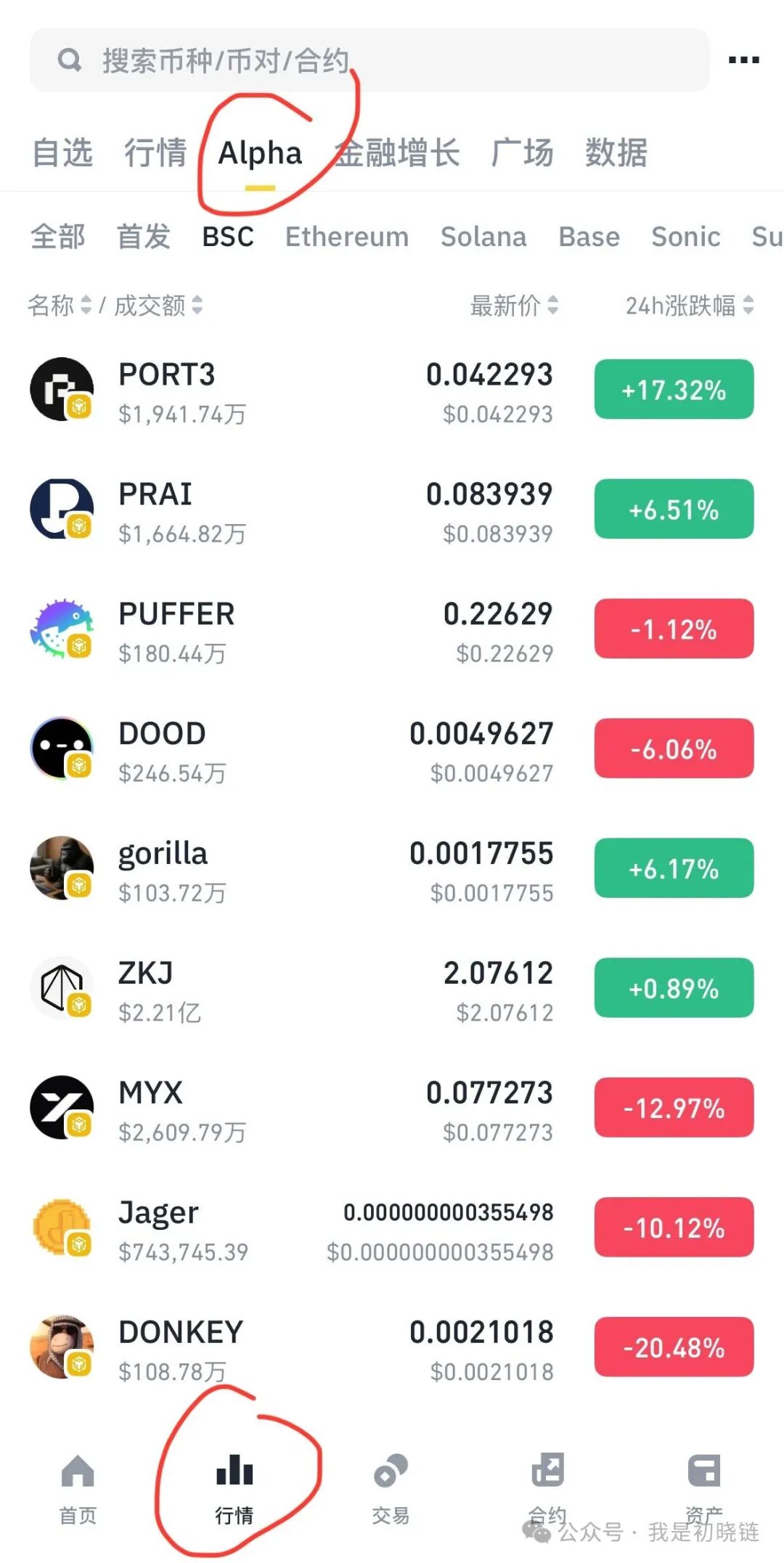Viewport: 784px width, 1563px height.
Task: Open the DONKEY token row
Action: (290, 1348)
